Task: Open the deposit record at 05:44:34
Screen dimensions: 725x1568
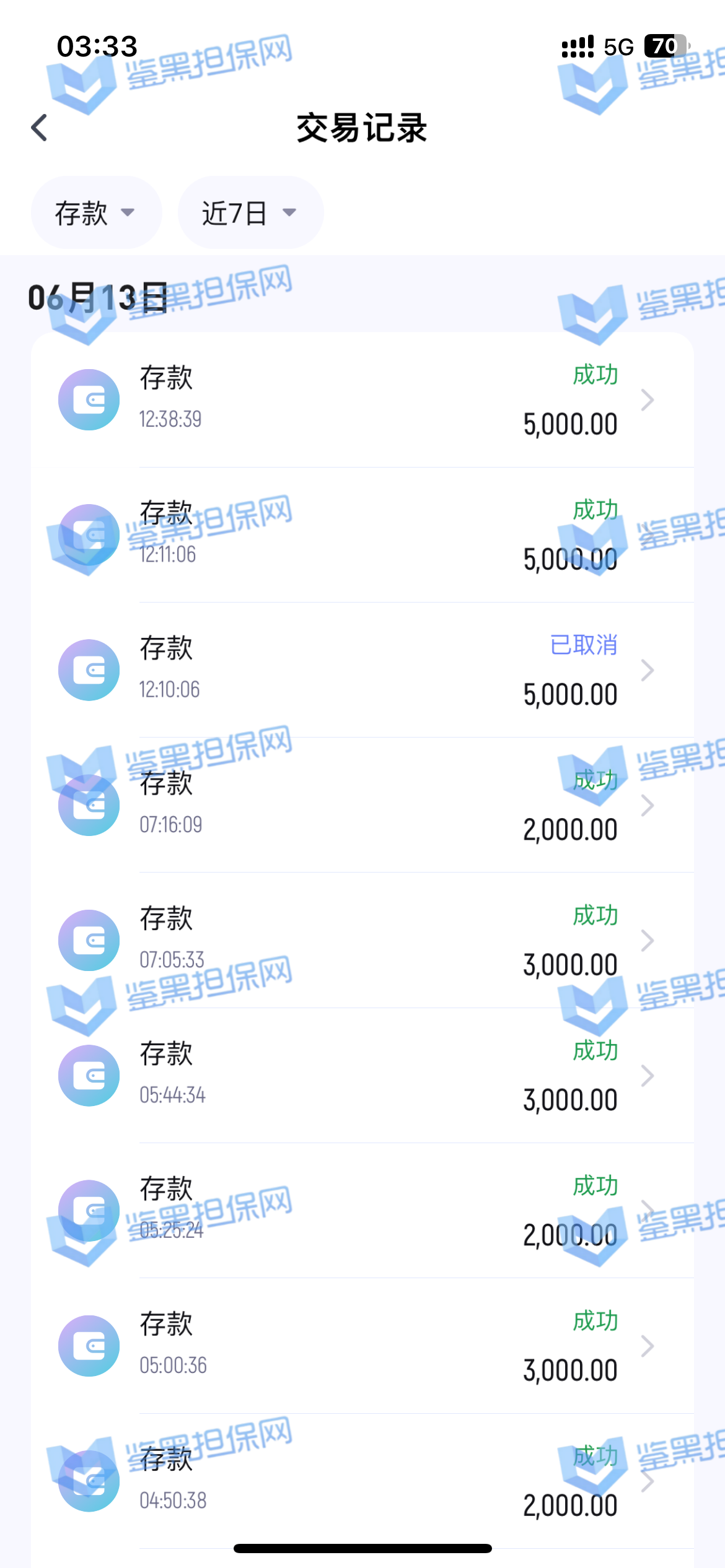Action: pos(362,1075)
